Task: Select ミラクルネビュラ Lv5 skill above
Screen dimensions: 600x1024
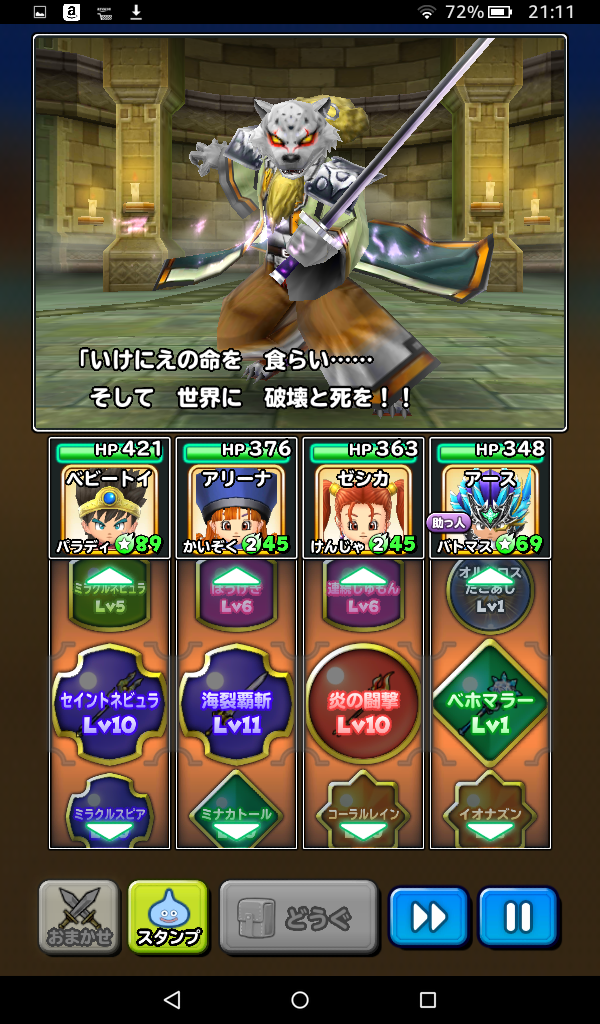Action: pyautogui.click(x=109, y=590)
